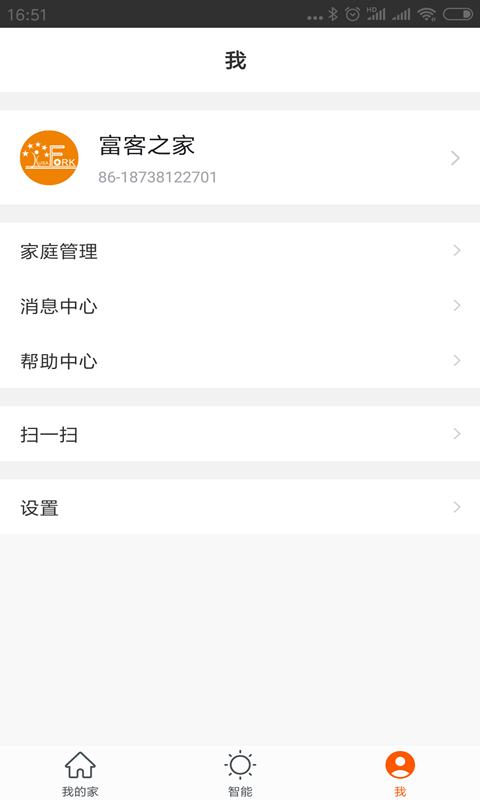Open the 富客之家 profile row
This screenshot has height=800, width=480.
[240, 158]
